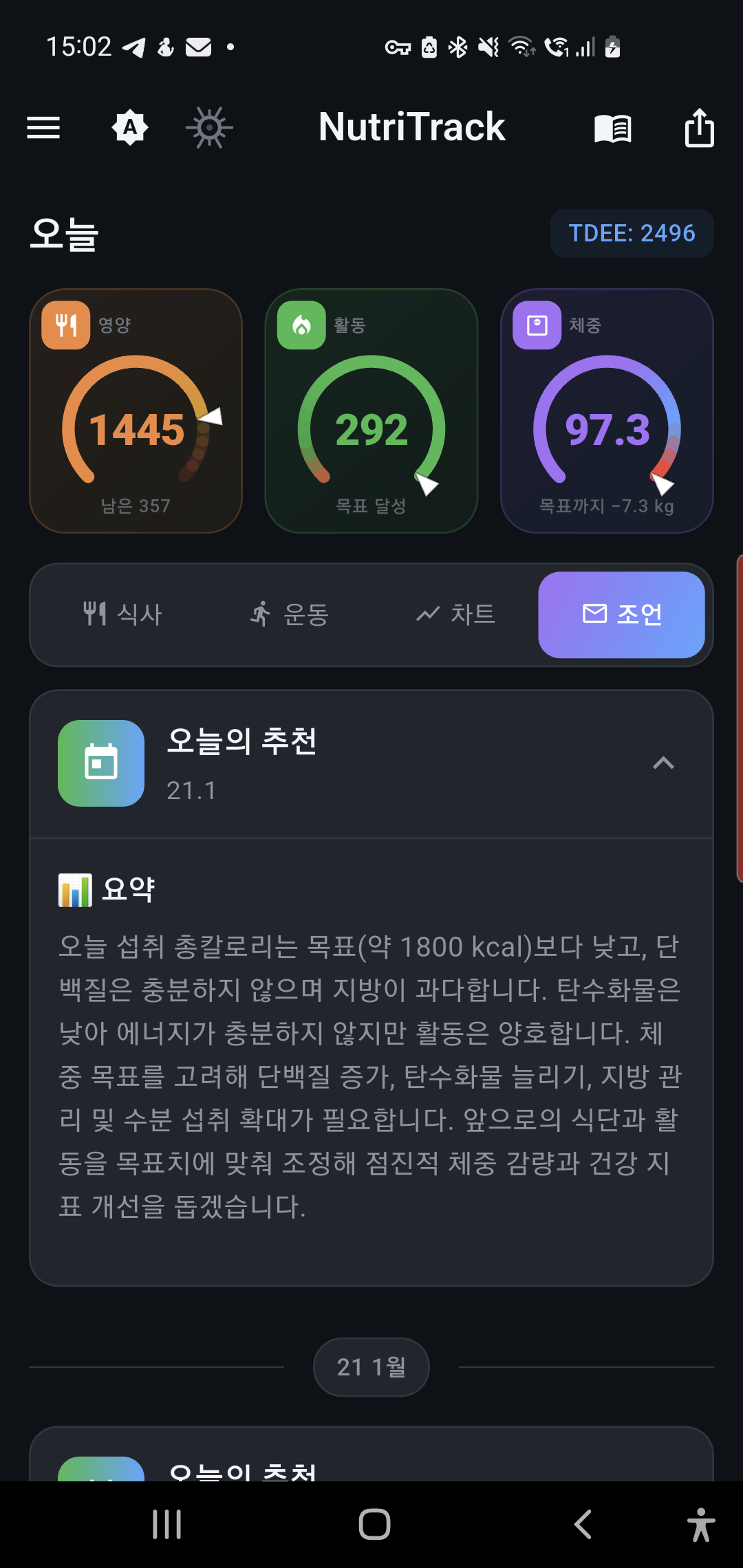Open the 체중 weight card
This screenshot has height=1568, width=743.
(607, 411)
